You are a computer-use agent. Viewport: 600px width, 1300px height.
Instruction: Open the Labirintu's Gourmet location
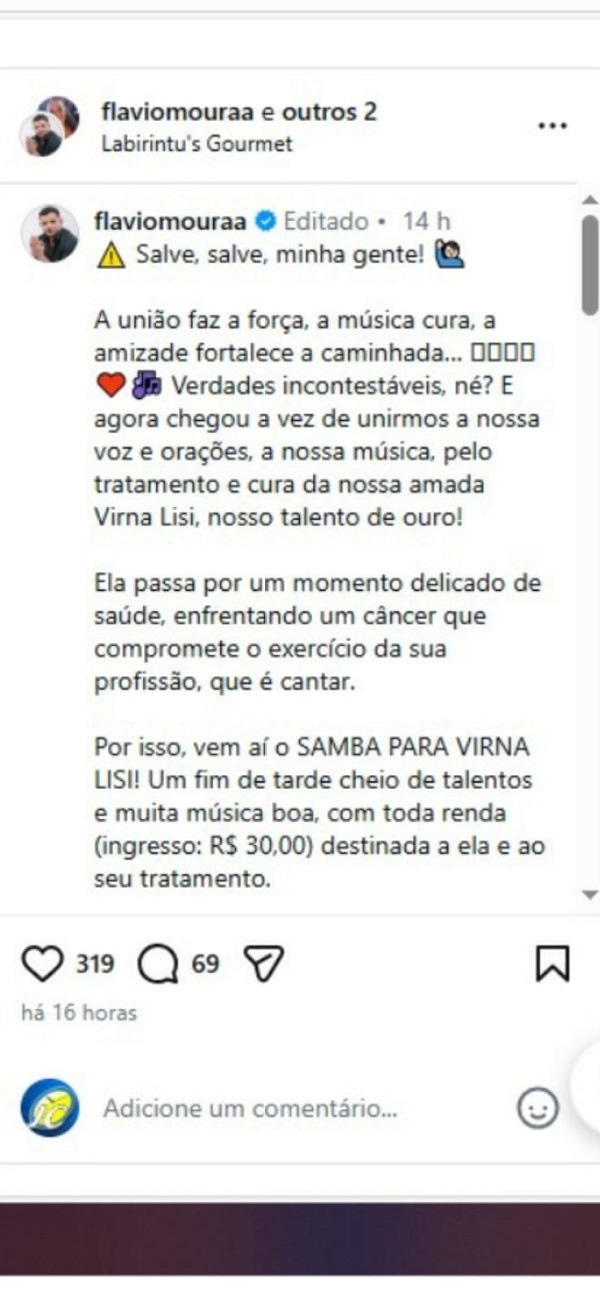point(197,144)
